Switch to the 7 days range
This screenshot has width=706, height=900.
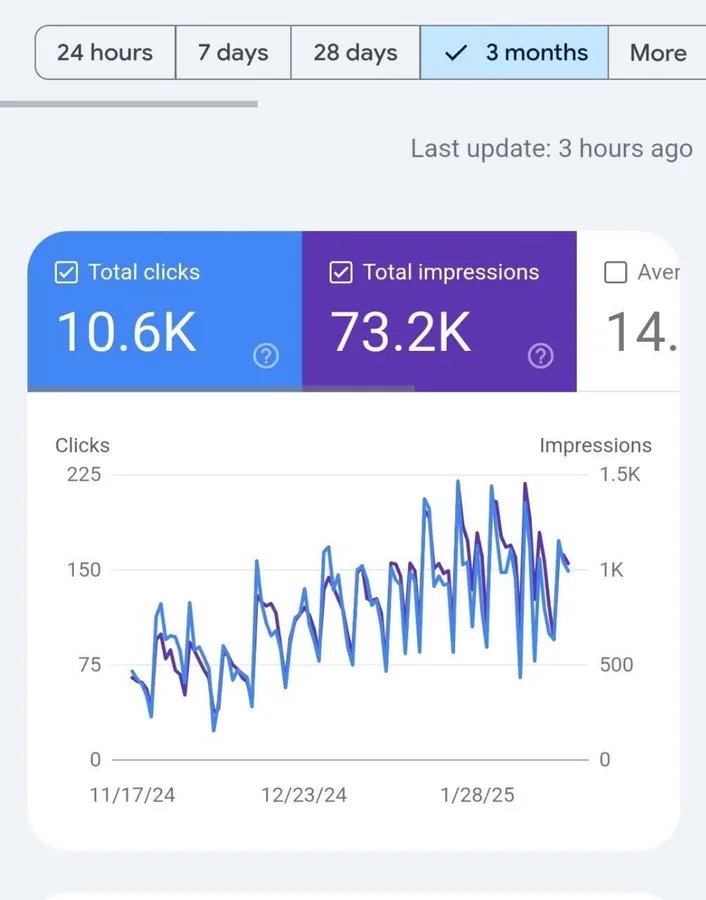click(x=233, y=52)
